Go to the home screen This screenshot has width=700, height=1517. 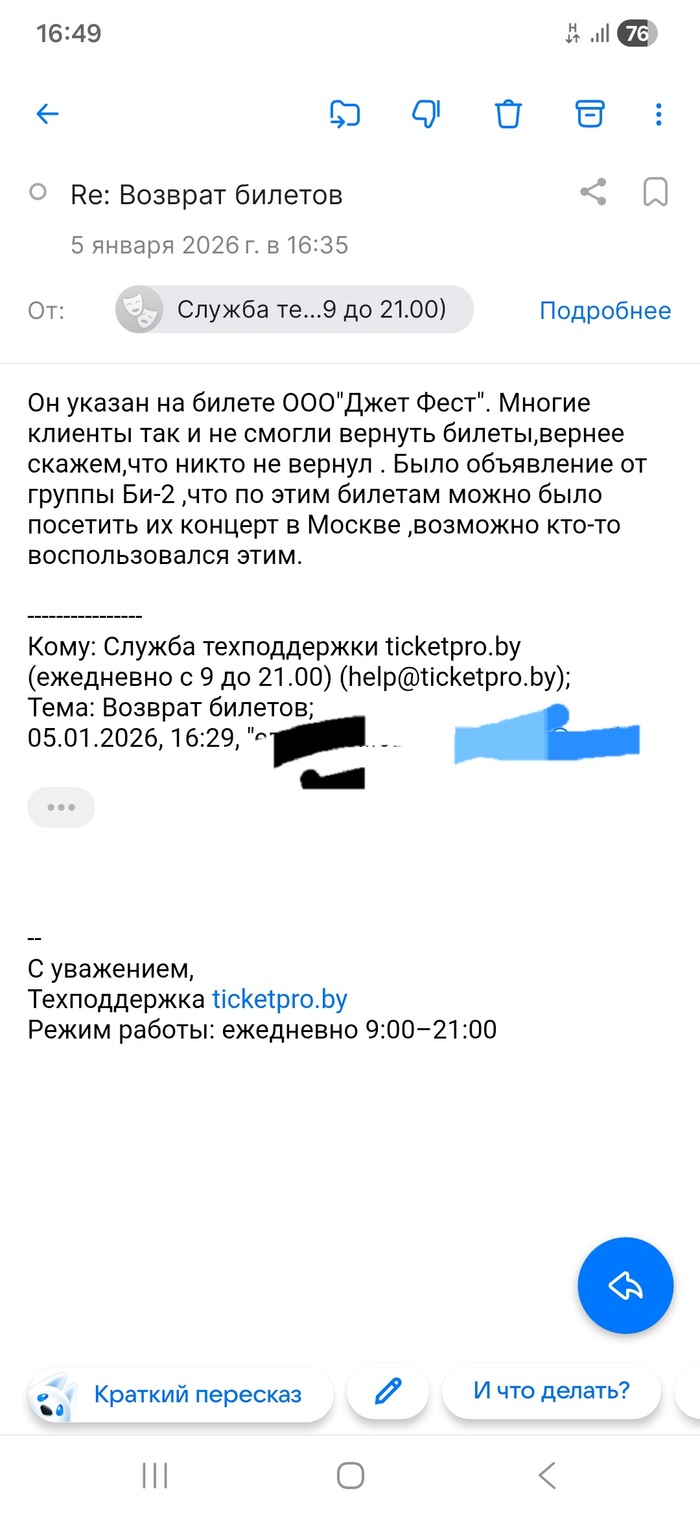[x=350, y=1475]
